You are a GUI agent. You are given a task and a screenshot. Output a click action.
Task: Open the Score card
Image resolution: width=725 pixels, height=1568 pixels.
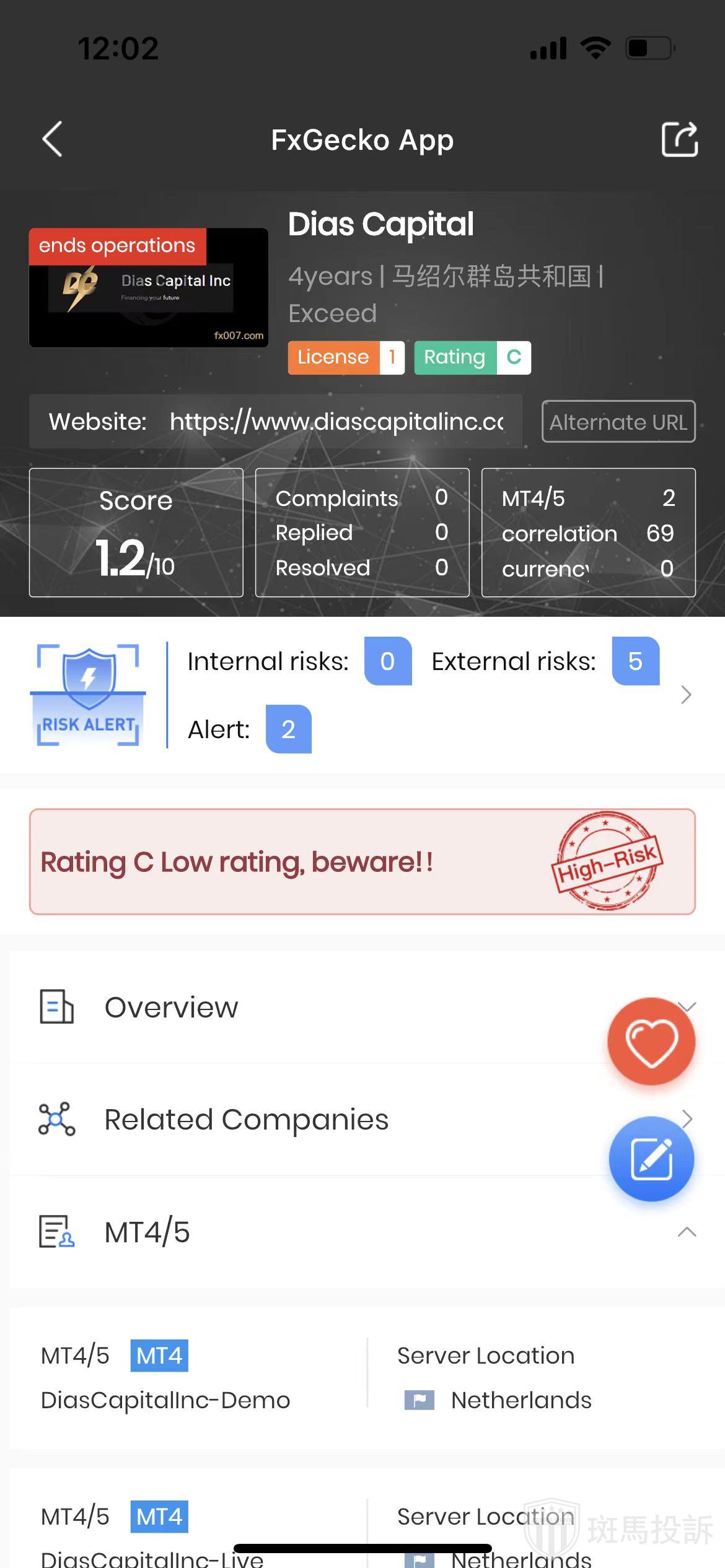(x=136, y=533)
